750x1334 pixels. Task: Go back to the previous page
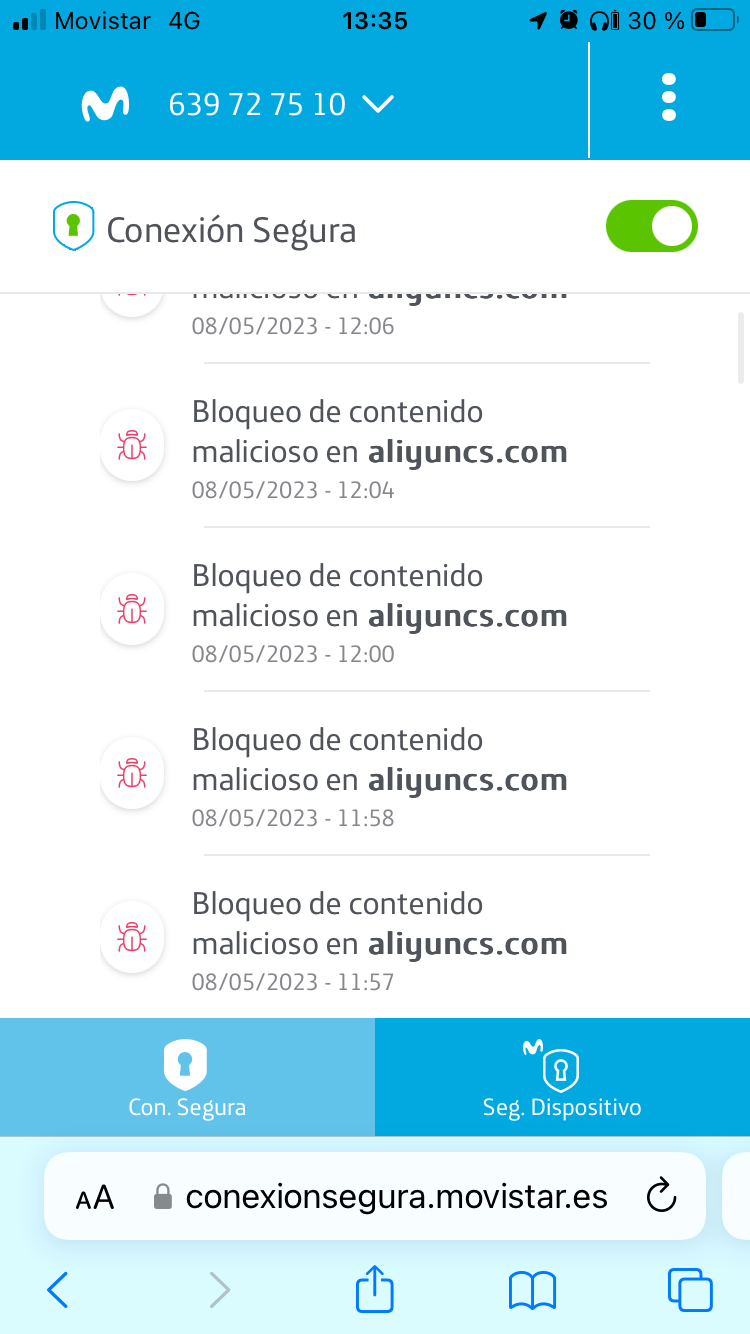coord(58,1290)
